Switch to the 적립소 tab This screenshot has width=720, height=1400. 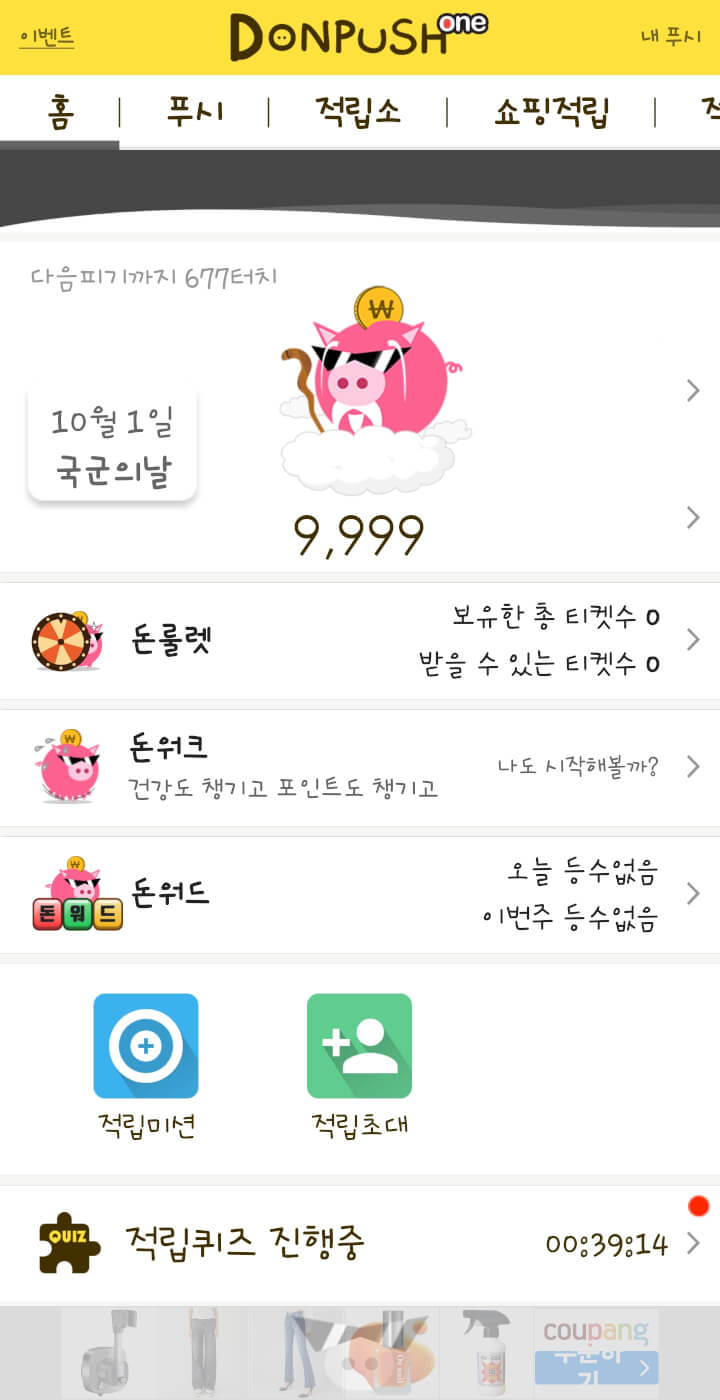point(357,110)
